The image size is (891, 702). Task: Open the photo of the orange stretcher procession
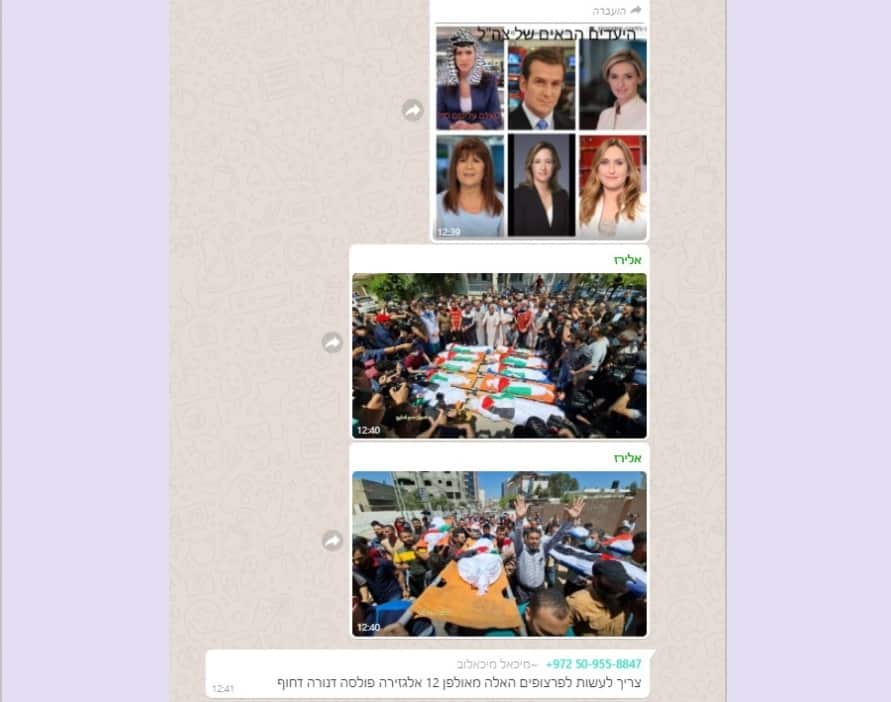[499, 553]
